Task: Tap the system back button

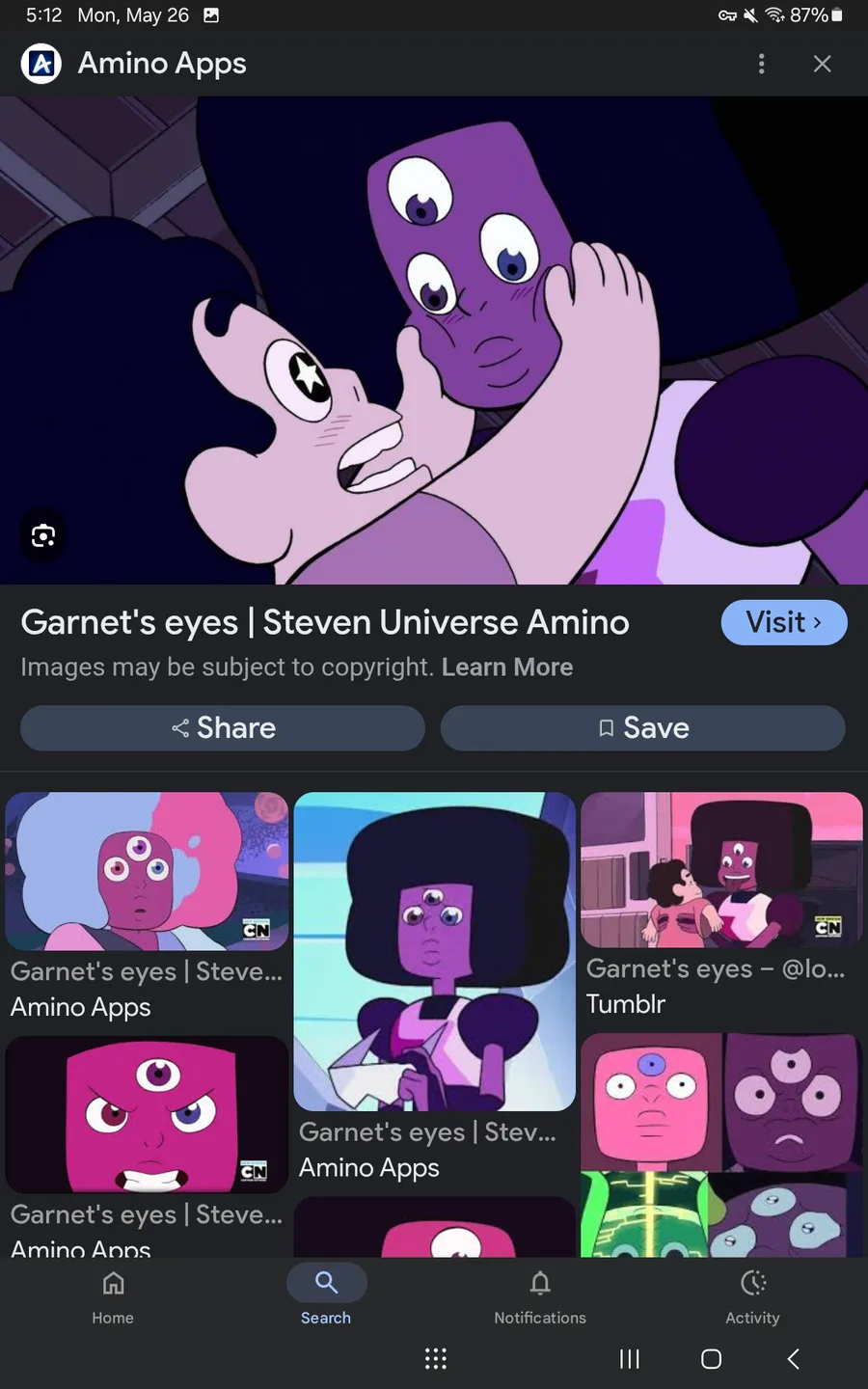Action: click(793, 1359)
